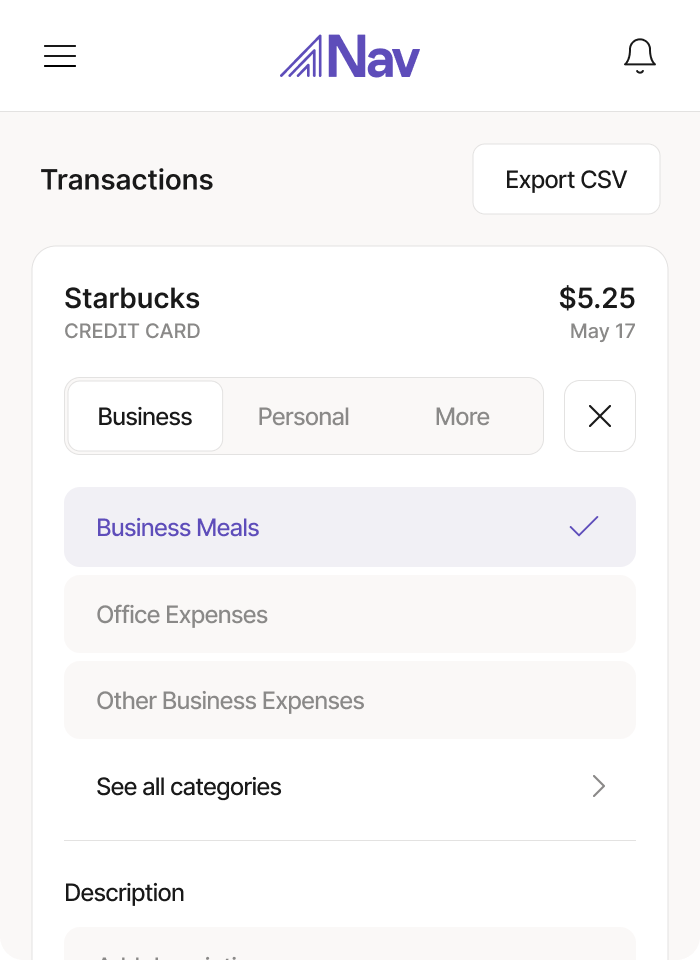This screenshot has height=960, width=700.
Task: Switch to the Personal segment
Action: click(303, 416)
